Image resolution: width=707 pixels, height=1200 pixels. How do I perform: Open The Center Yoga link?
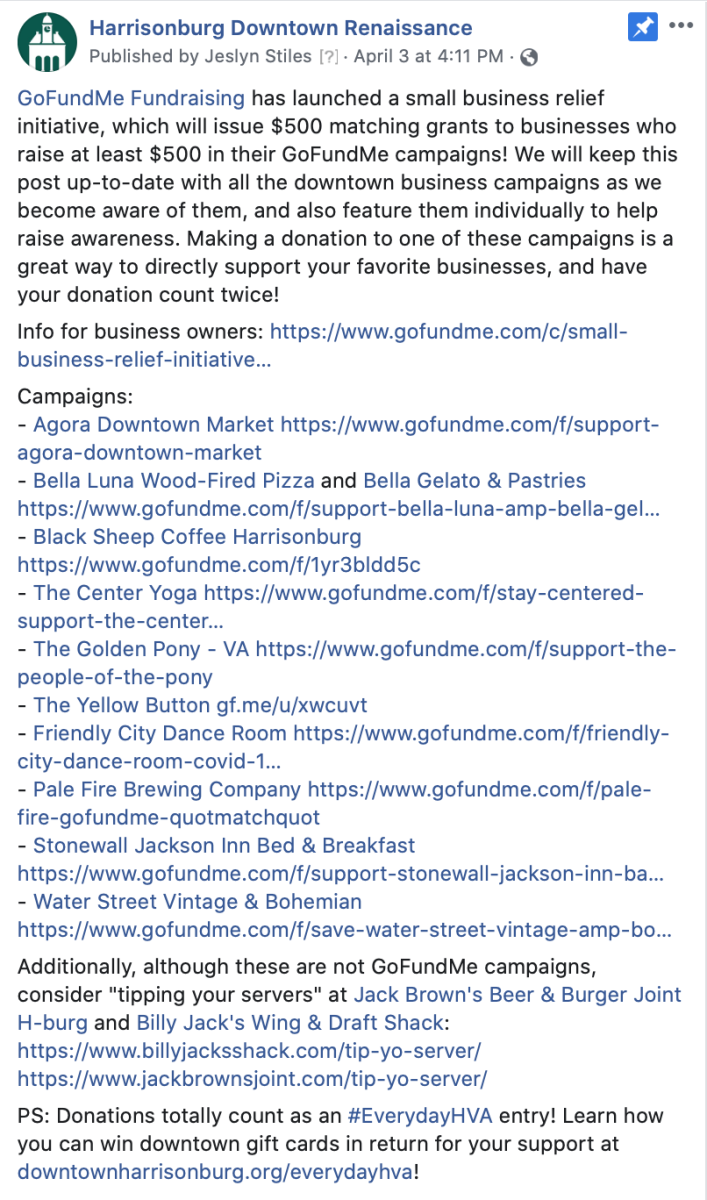coord(116,593)
